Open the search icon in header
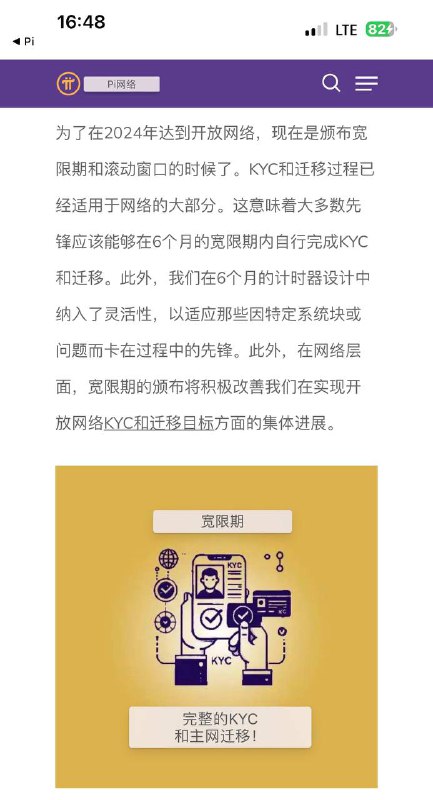The image size is (433, 800). click(x=331, y=83)
